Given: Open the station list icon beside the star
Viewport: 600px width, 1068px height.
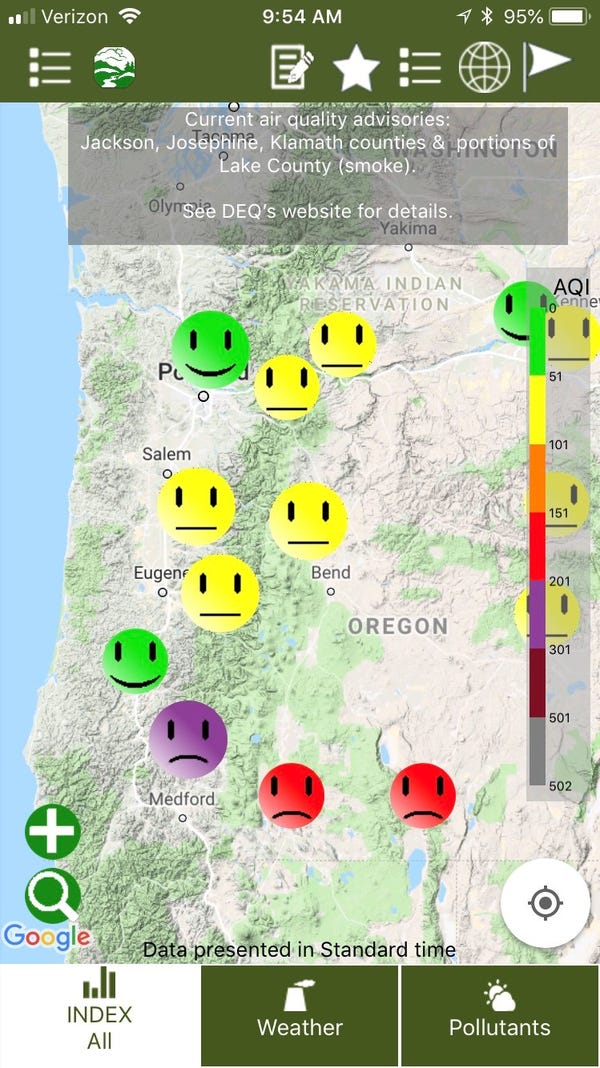Looking at the screenshot, I should pos(420,67).
